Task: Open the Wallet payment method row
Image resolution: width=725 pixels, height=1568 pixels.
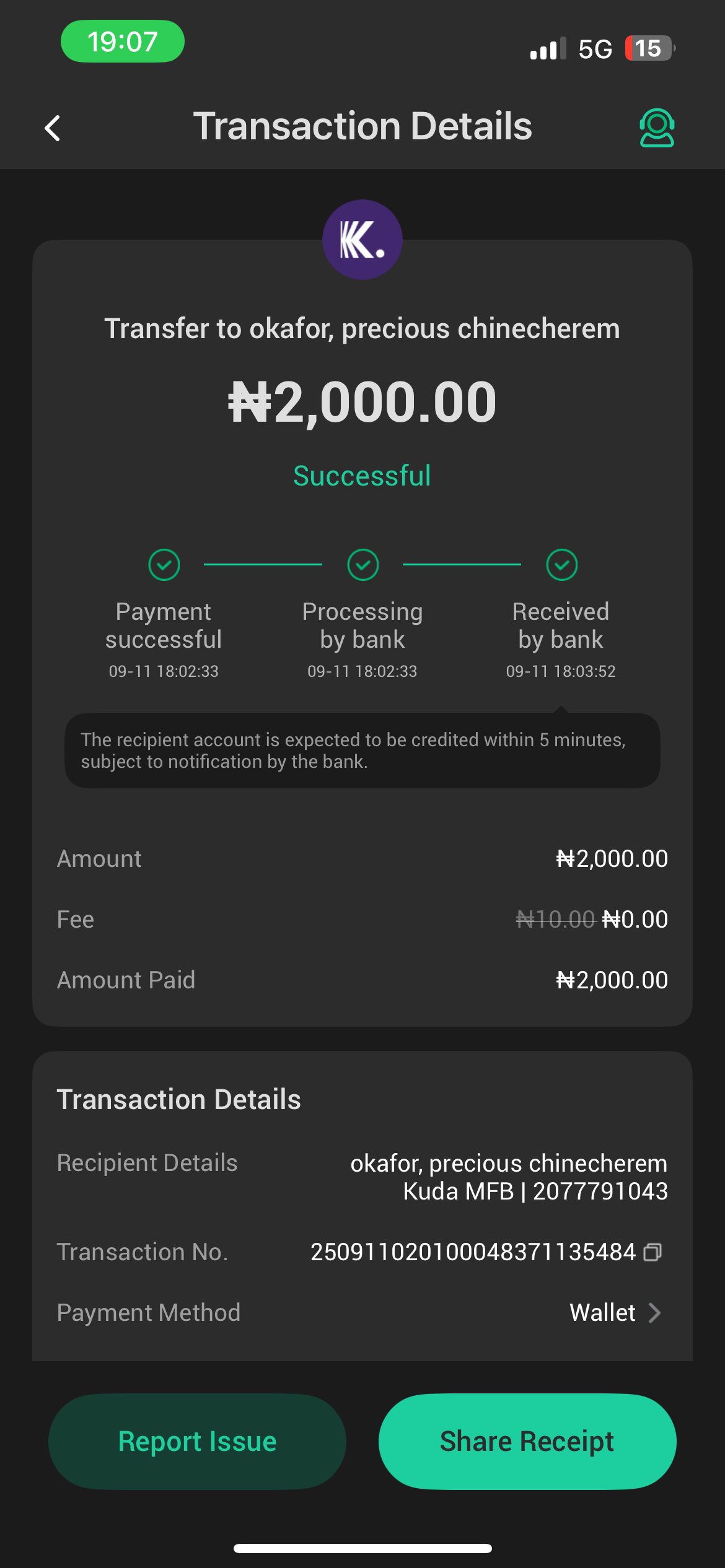Action: [x=615, y=1312]
